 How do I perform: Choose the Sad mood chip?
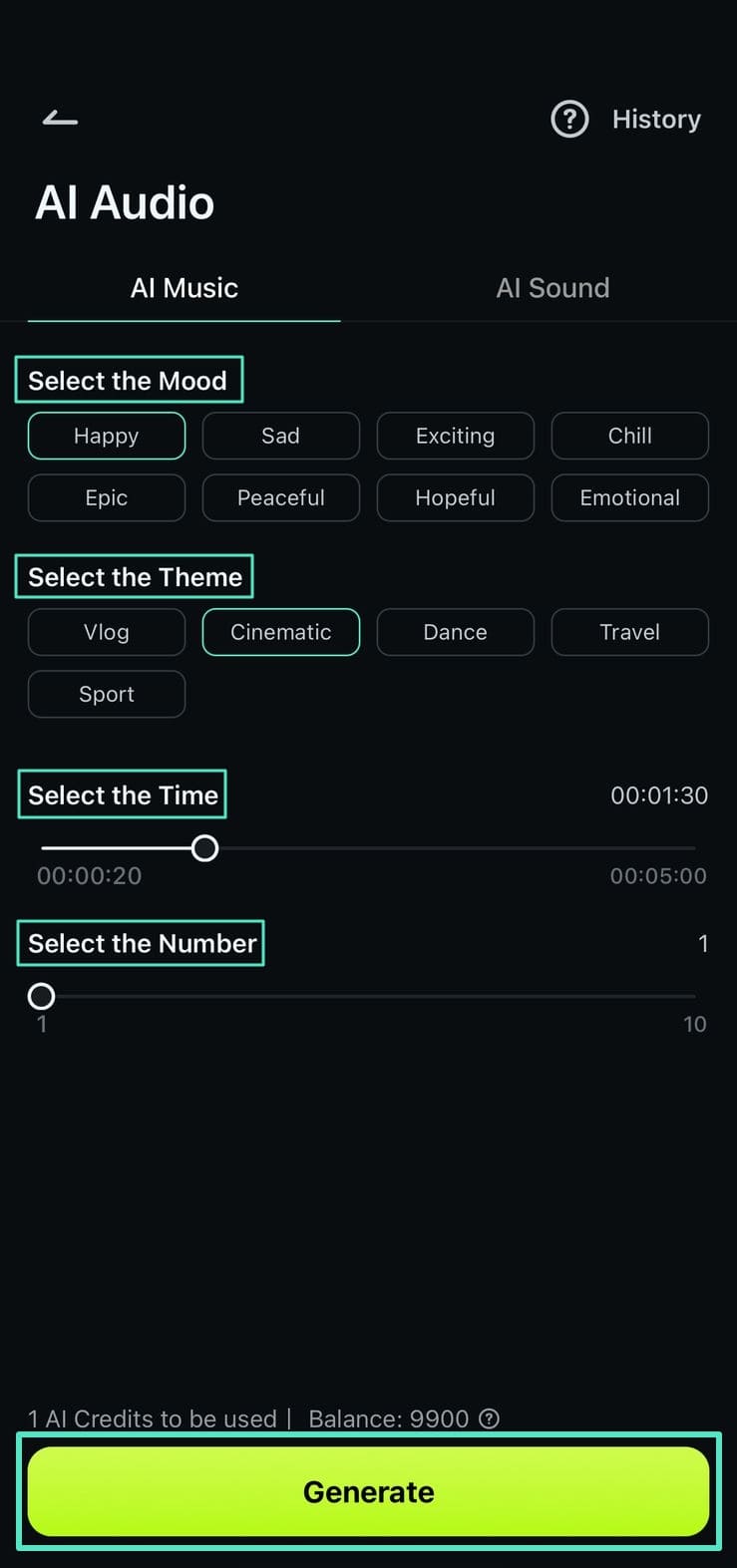click(280, 436)
